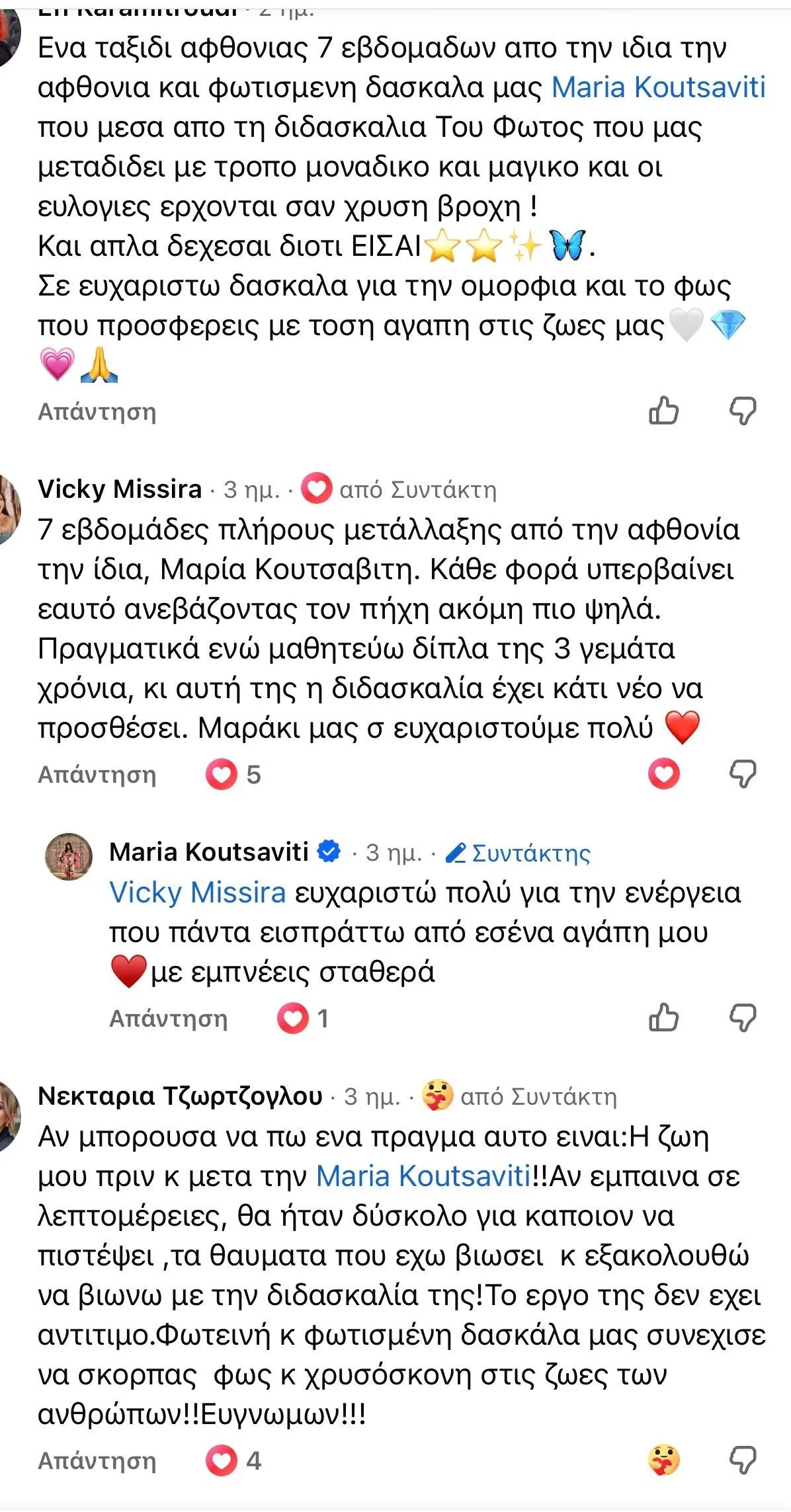791x1512 pixels.
Task: Reply to the comment ending with praying hands
Action: click(97, 412)
